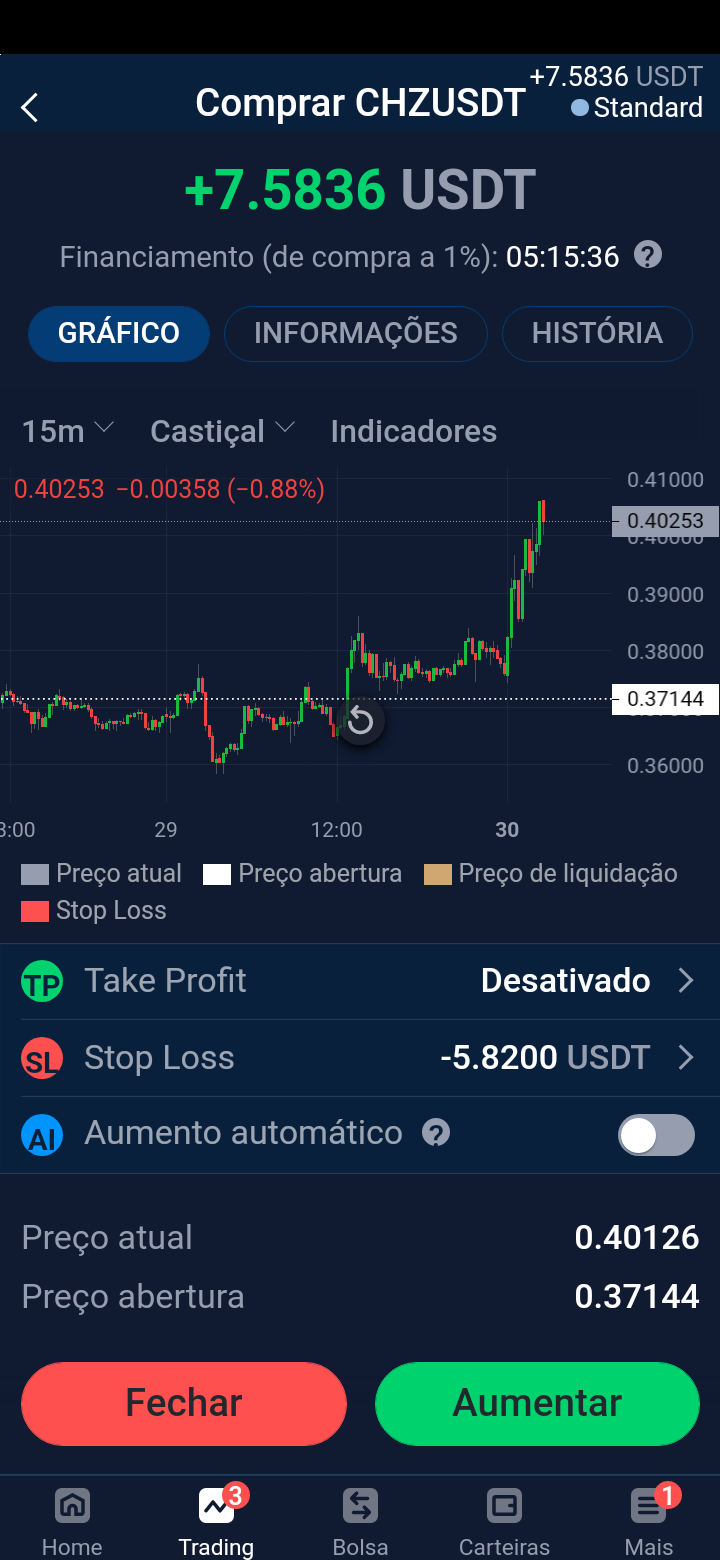This screenshot has width=720, height=1560.
Task: Switch to the INFORMAÇÕES tab
Action: coord(356,333)
